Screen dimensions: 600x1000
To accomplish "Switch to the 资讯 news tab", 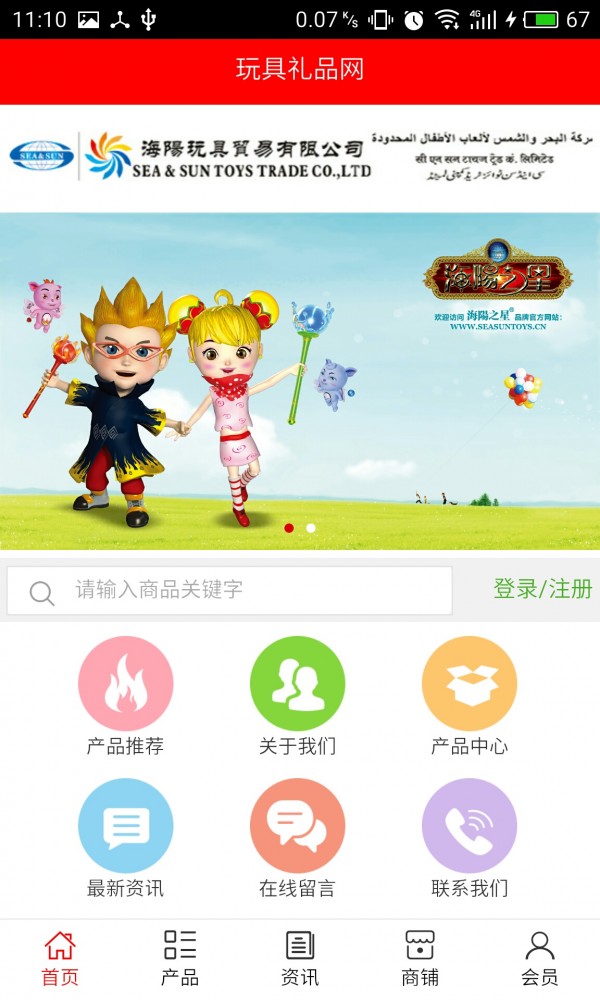I will pyautogui.click(x=300, y=958).
